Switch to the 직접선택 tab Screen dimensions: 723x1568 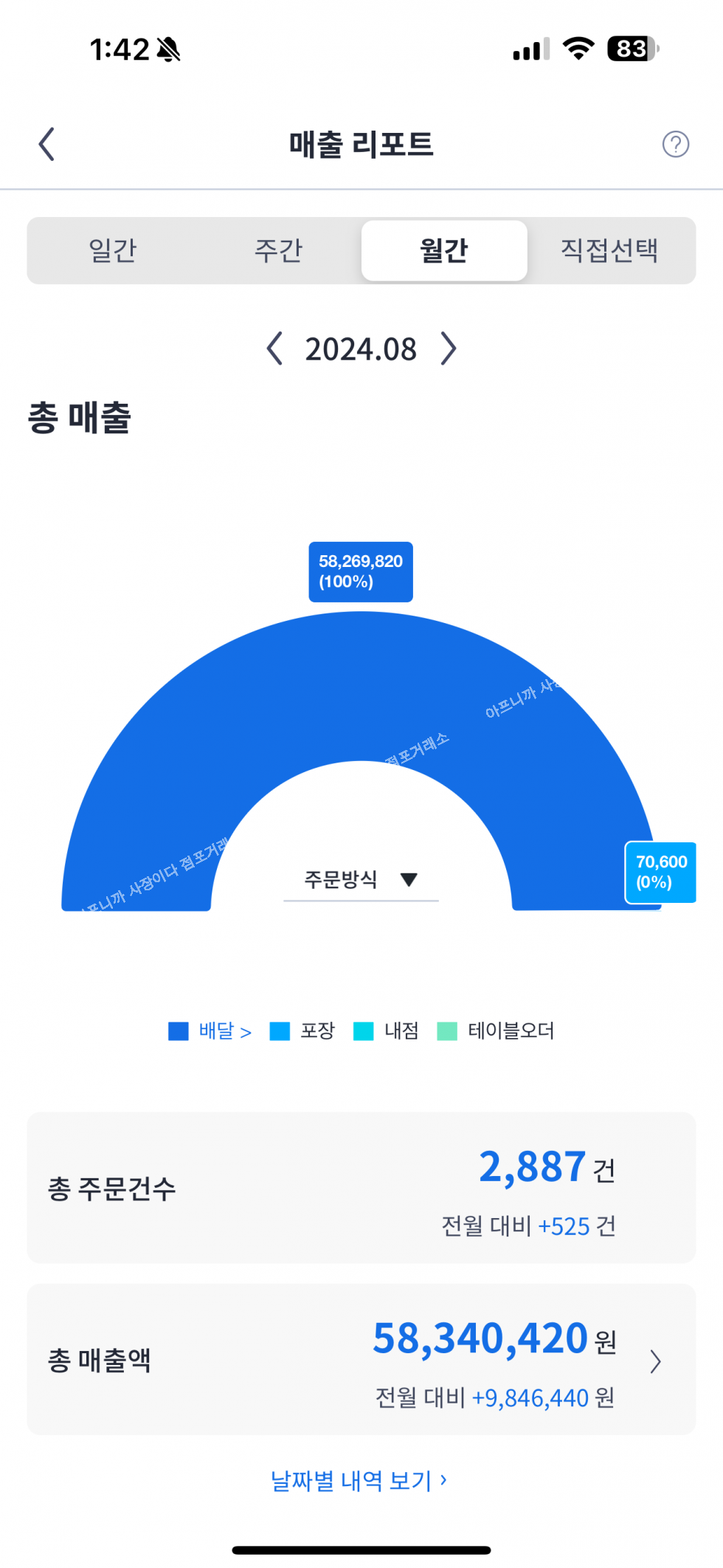(609, 250)
